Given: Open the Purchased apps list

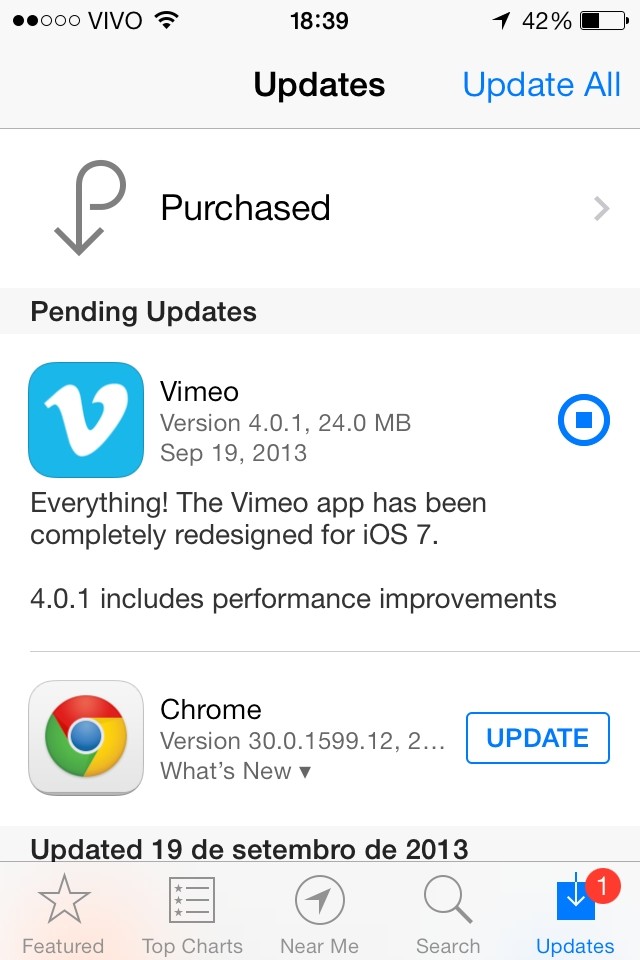Looking at the screenshot, I should [x=320, y=208].
